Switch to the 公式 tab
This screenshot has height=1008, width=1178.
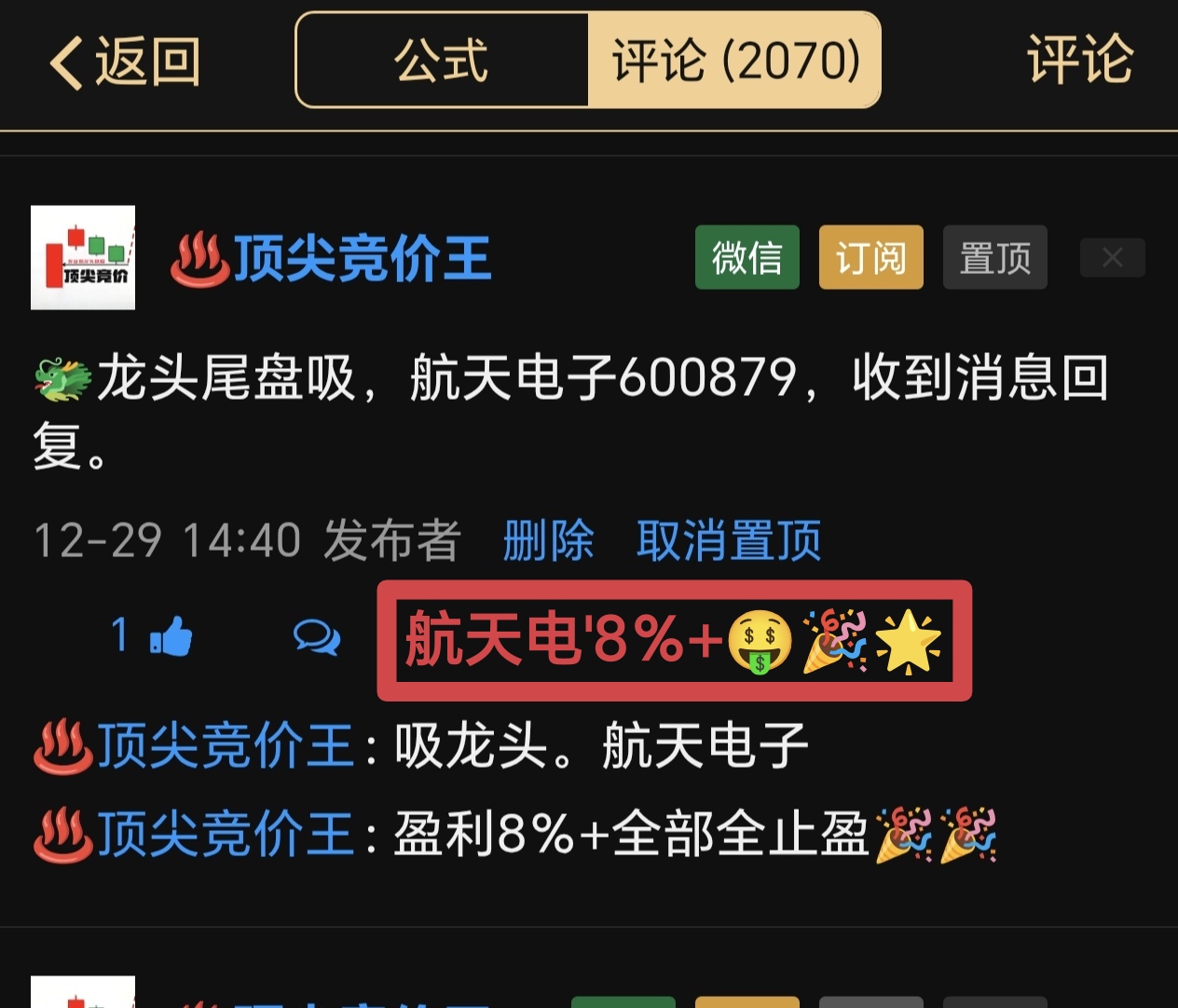coord(442,61)
